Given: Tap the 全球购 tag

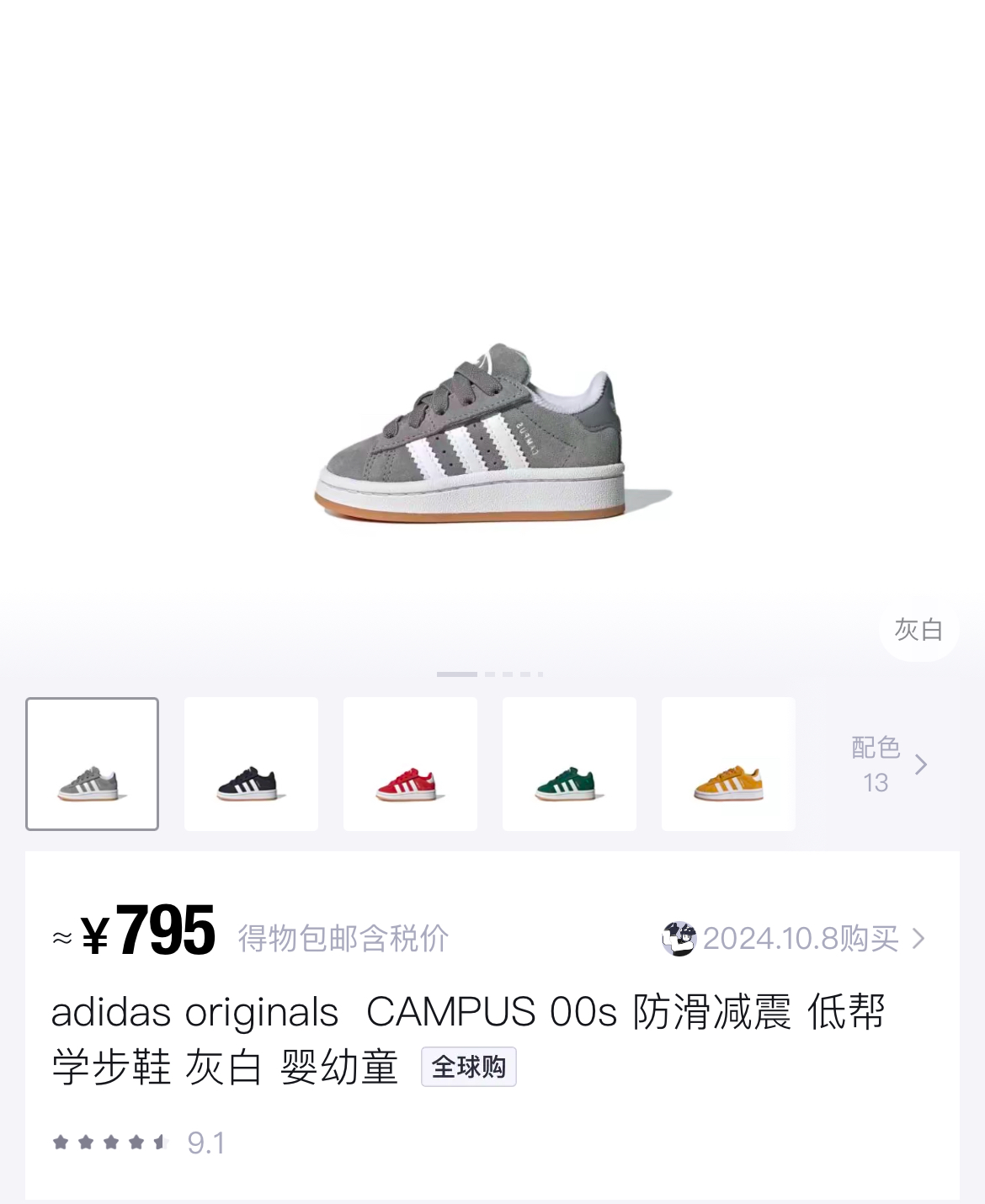Looking at the screenshot, I should point(468,1067).
